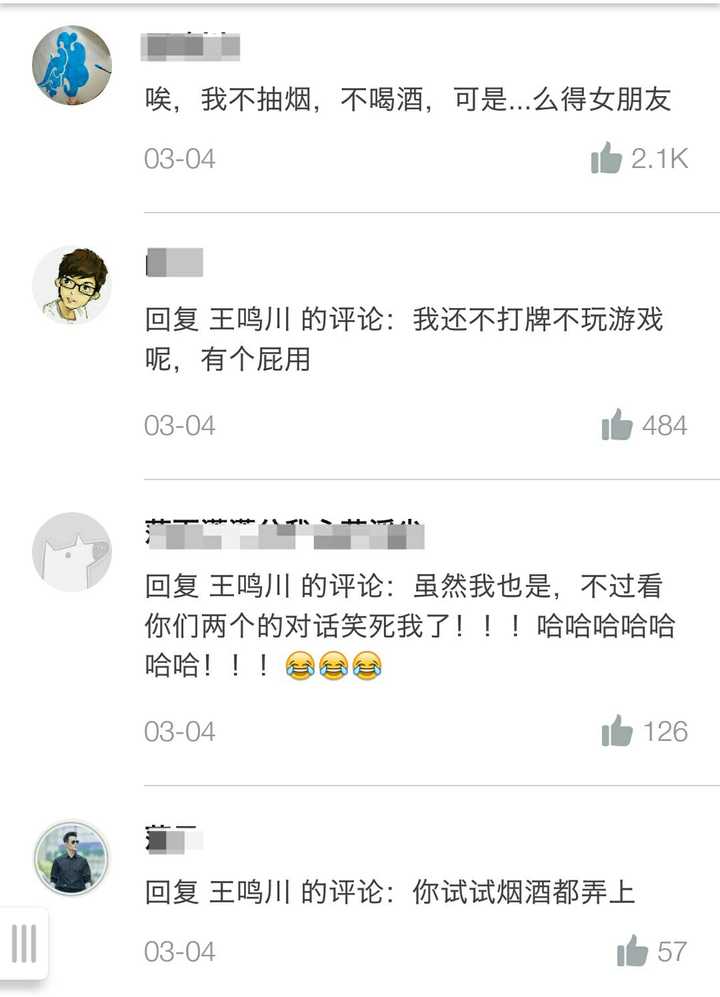Like the comment with 484 likes

click(x=617, y=425)
